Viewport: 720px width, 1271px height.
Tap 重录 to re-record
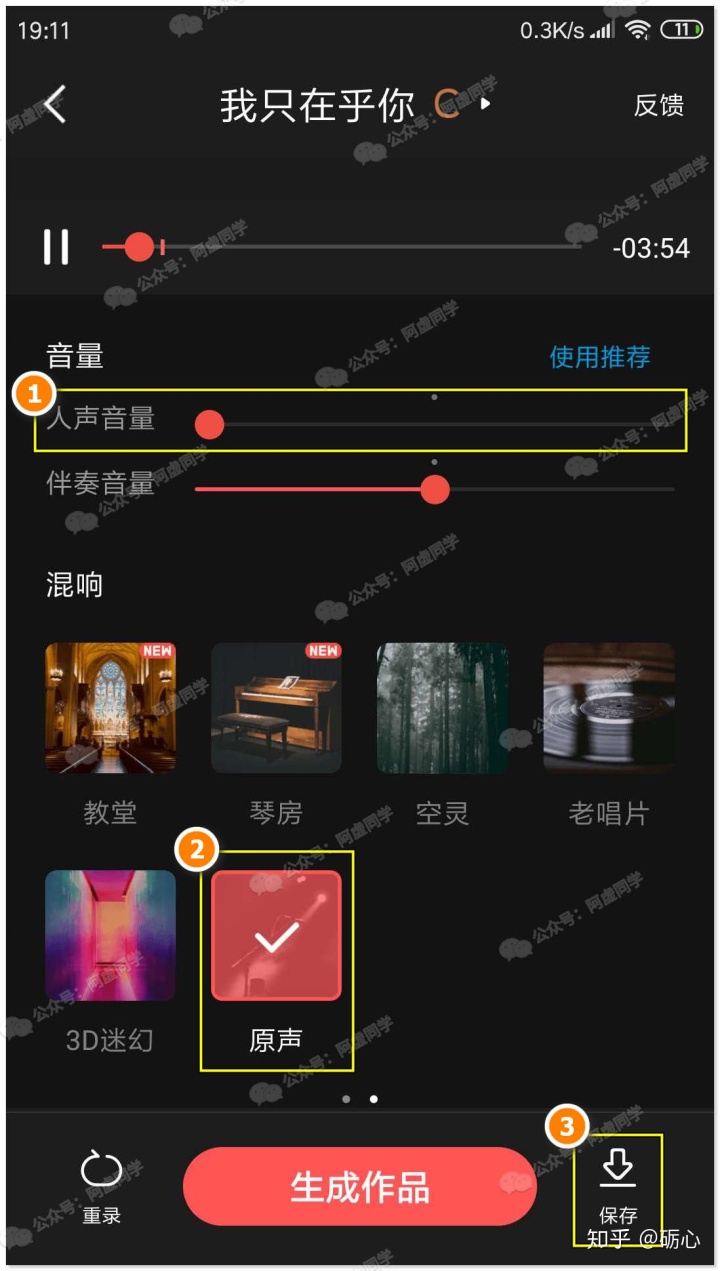101,1186
